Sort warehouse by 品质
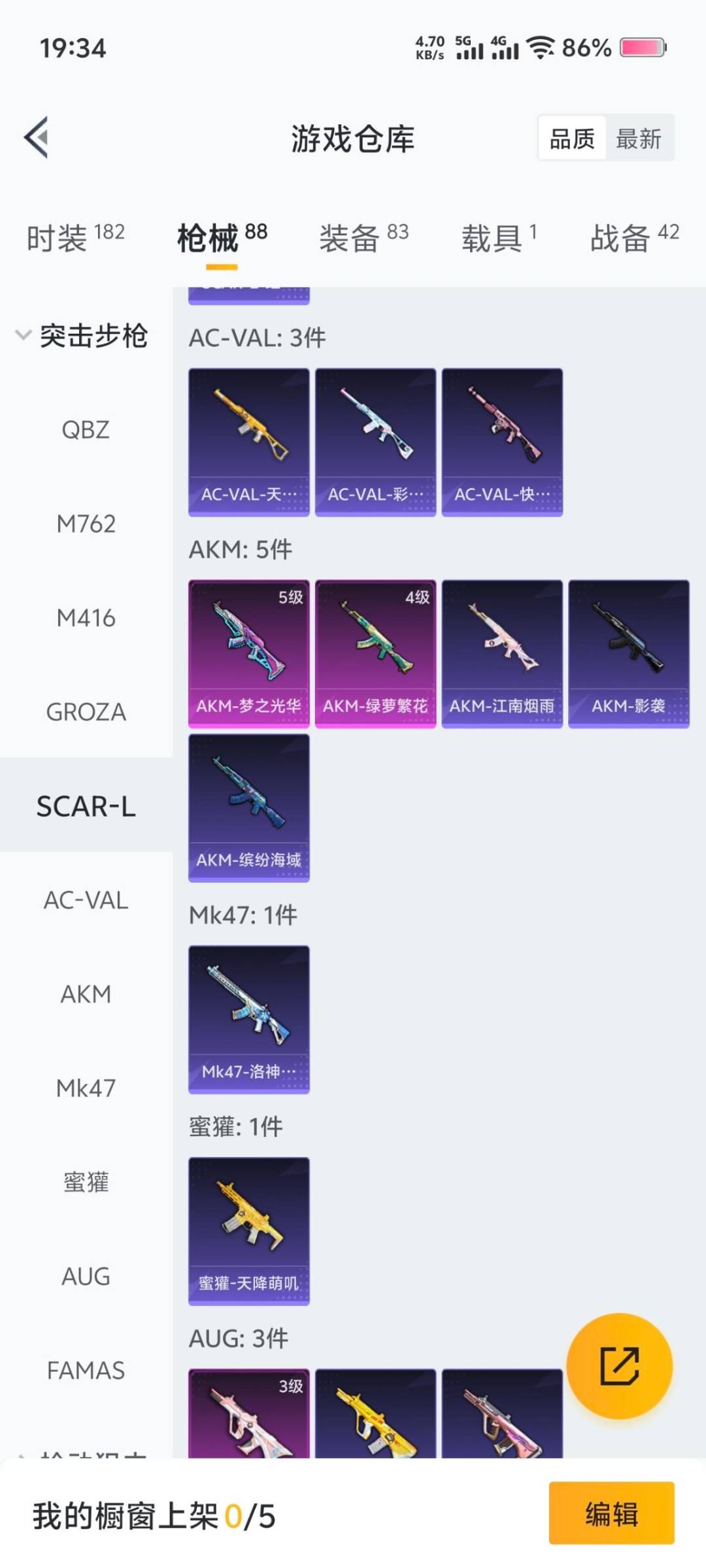 tap(572, 139)
